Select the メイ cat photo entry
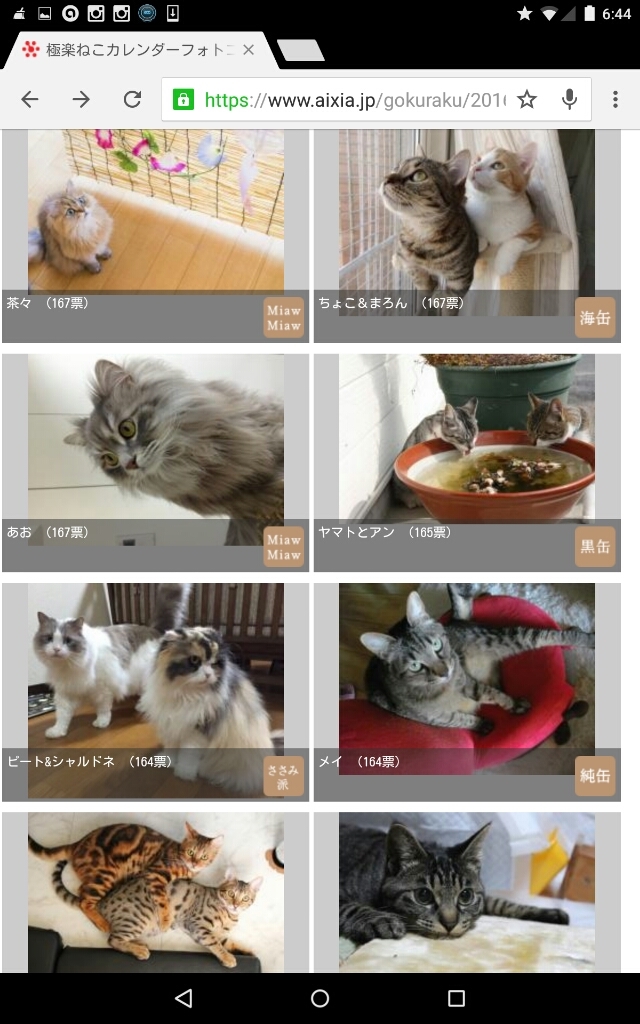 [466, 670]
